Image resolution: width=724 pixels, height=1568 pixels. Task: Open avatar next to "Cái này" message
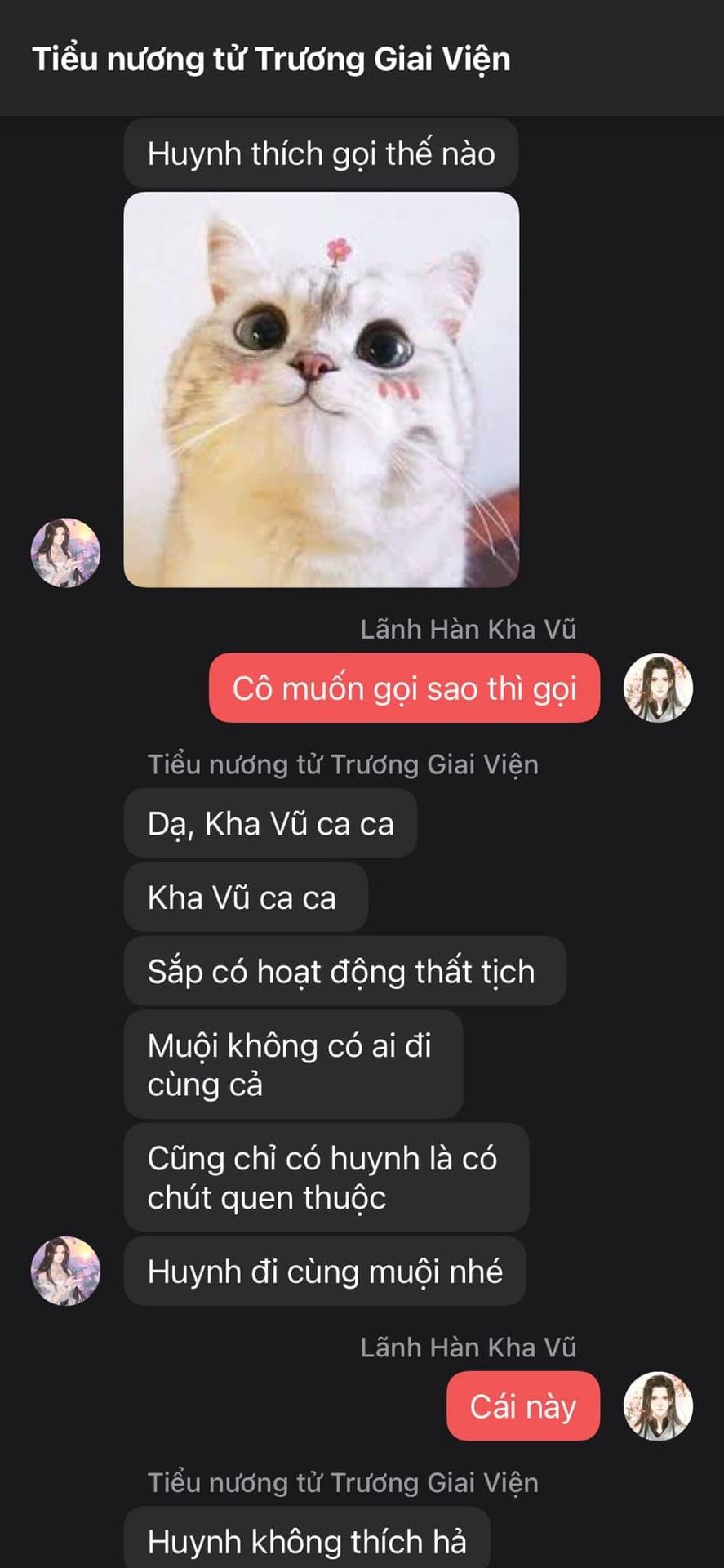(x=658, y=1405)
